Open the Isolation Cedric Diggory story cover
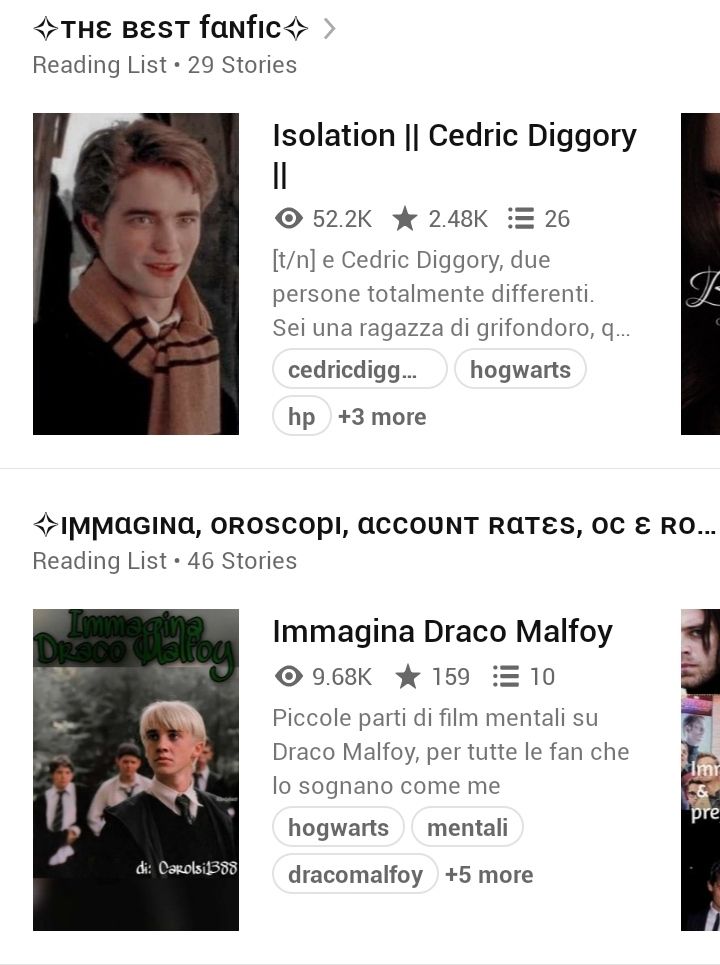720x965 pixels. [x=136, y=274]
